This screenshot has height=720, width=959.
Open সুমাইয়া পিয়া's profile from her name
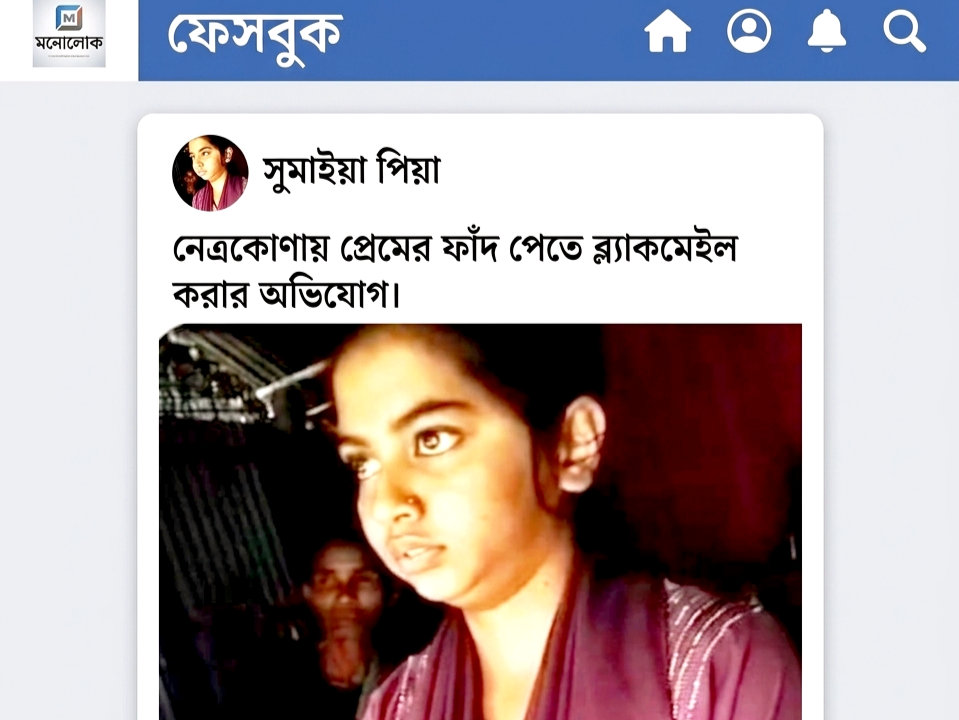351,172
